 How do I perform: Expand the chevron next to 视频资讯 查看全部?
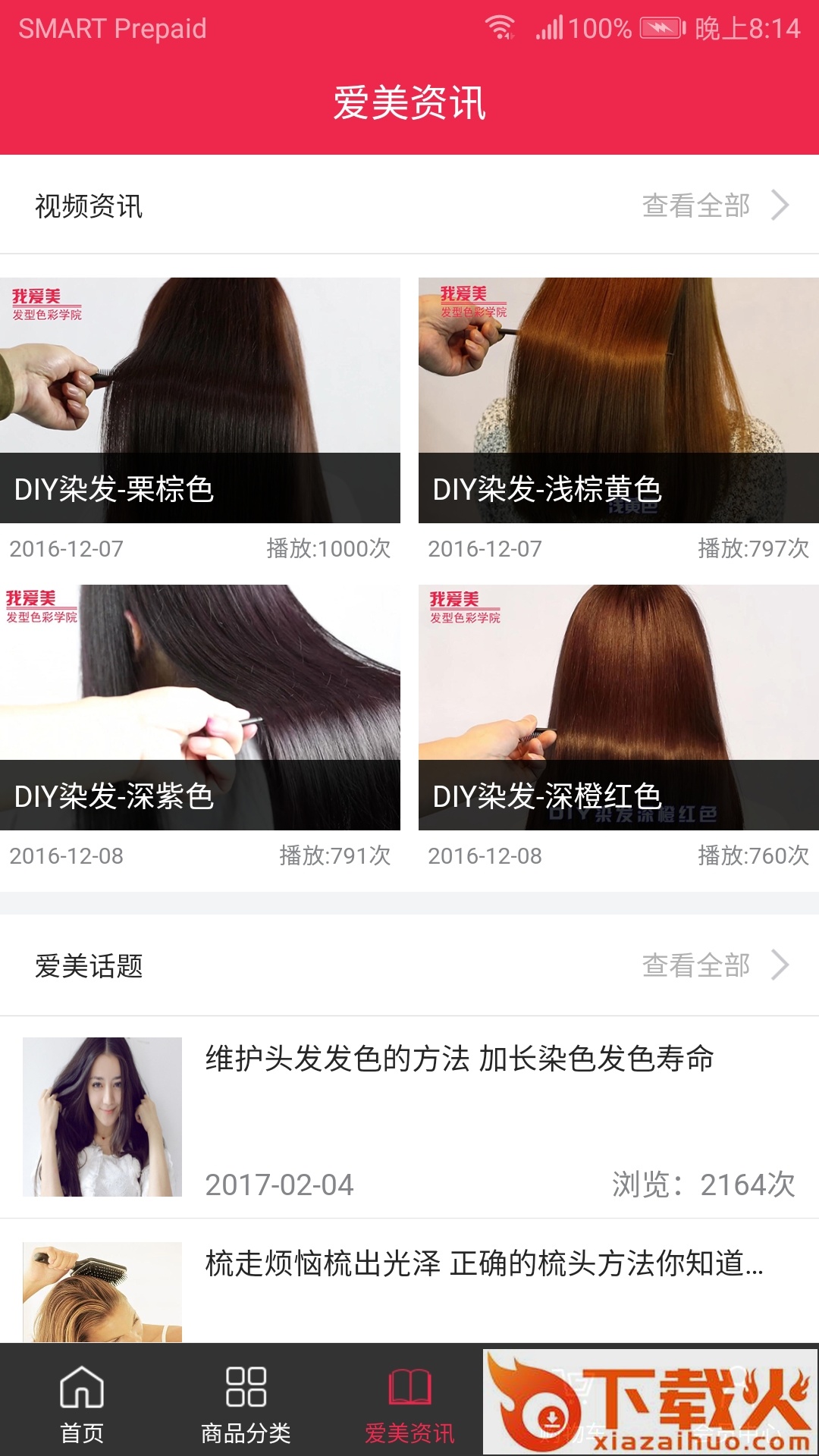click(778, 206)
